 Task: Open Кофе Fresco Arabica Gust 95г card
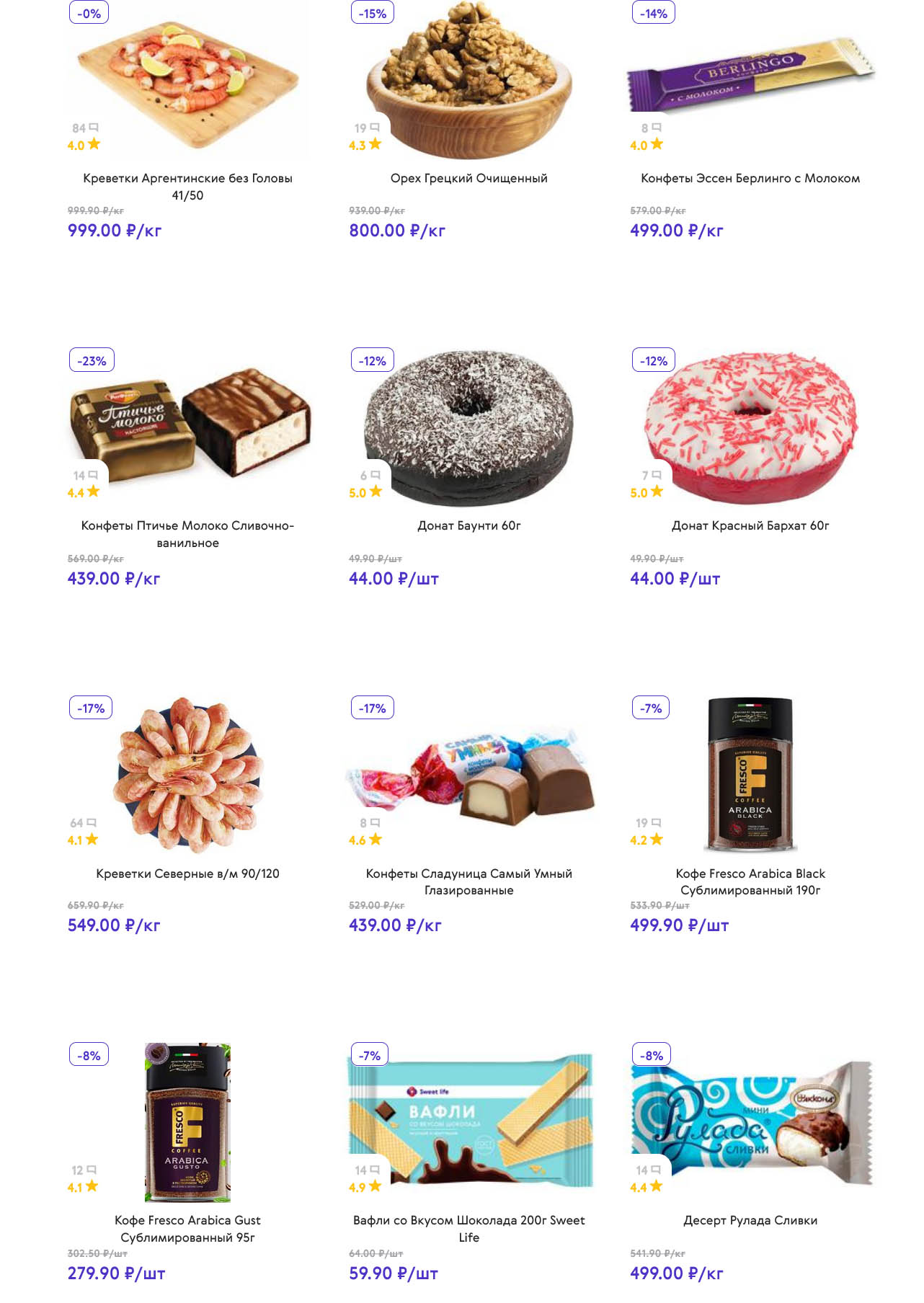(x=187, y=1228)
